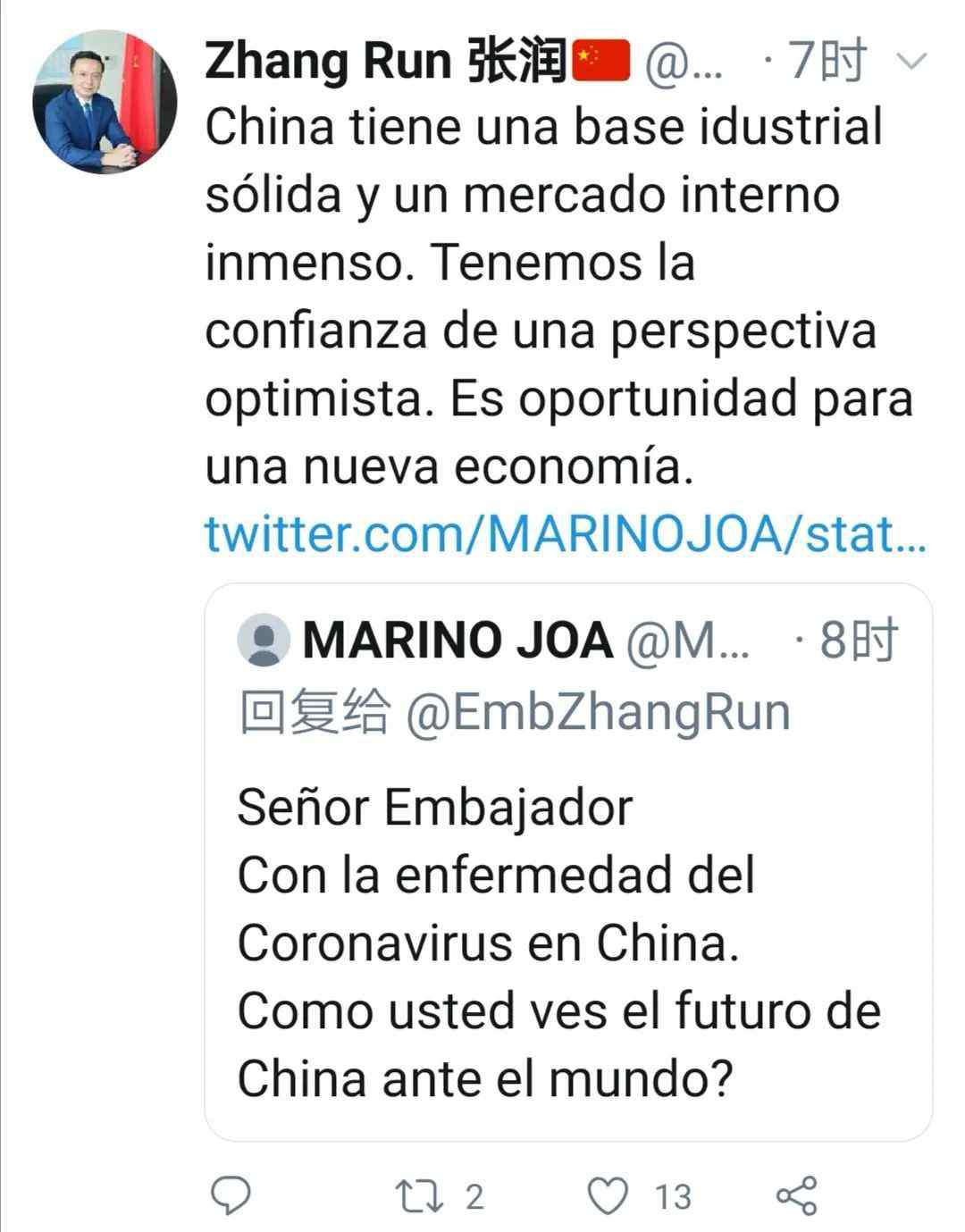
Task: Like Zhang Run's tweet
Action: pos(610,1195)
